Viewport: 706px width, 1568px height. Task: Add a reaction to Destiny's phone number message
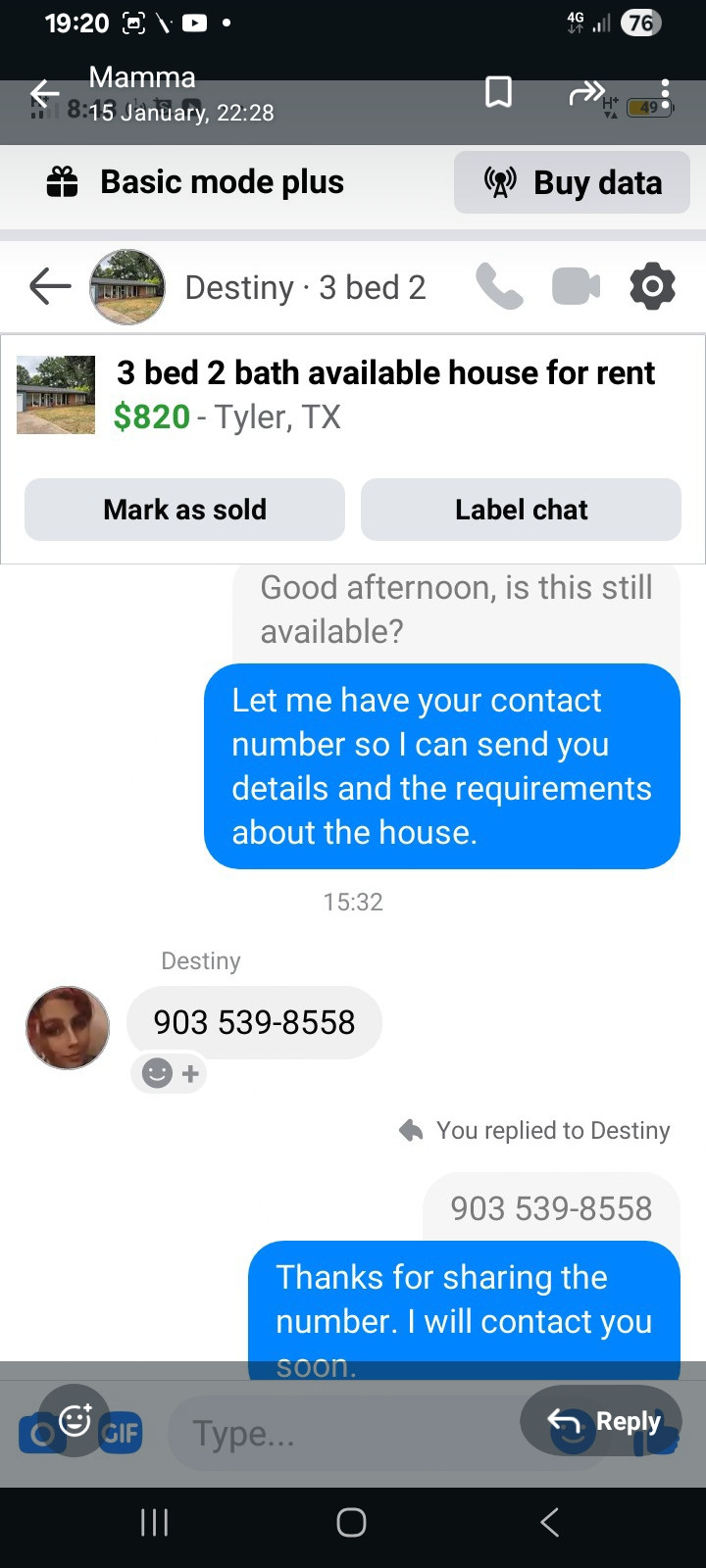[x=170, y=1073]
